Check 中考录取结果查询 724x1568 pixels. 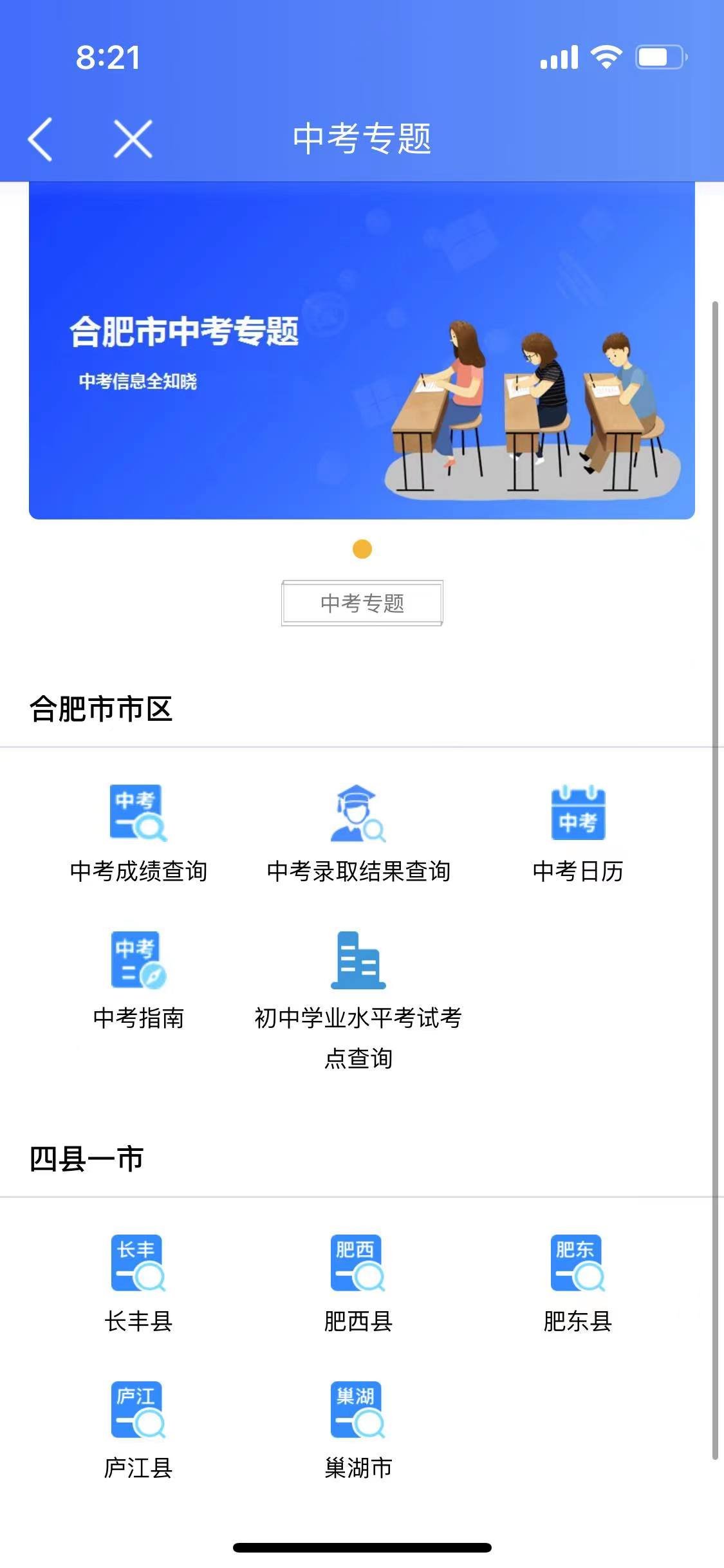[358, 834]
